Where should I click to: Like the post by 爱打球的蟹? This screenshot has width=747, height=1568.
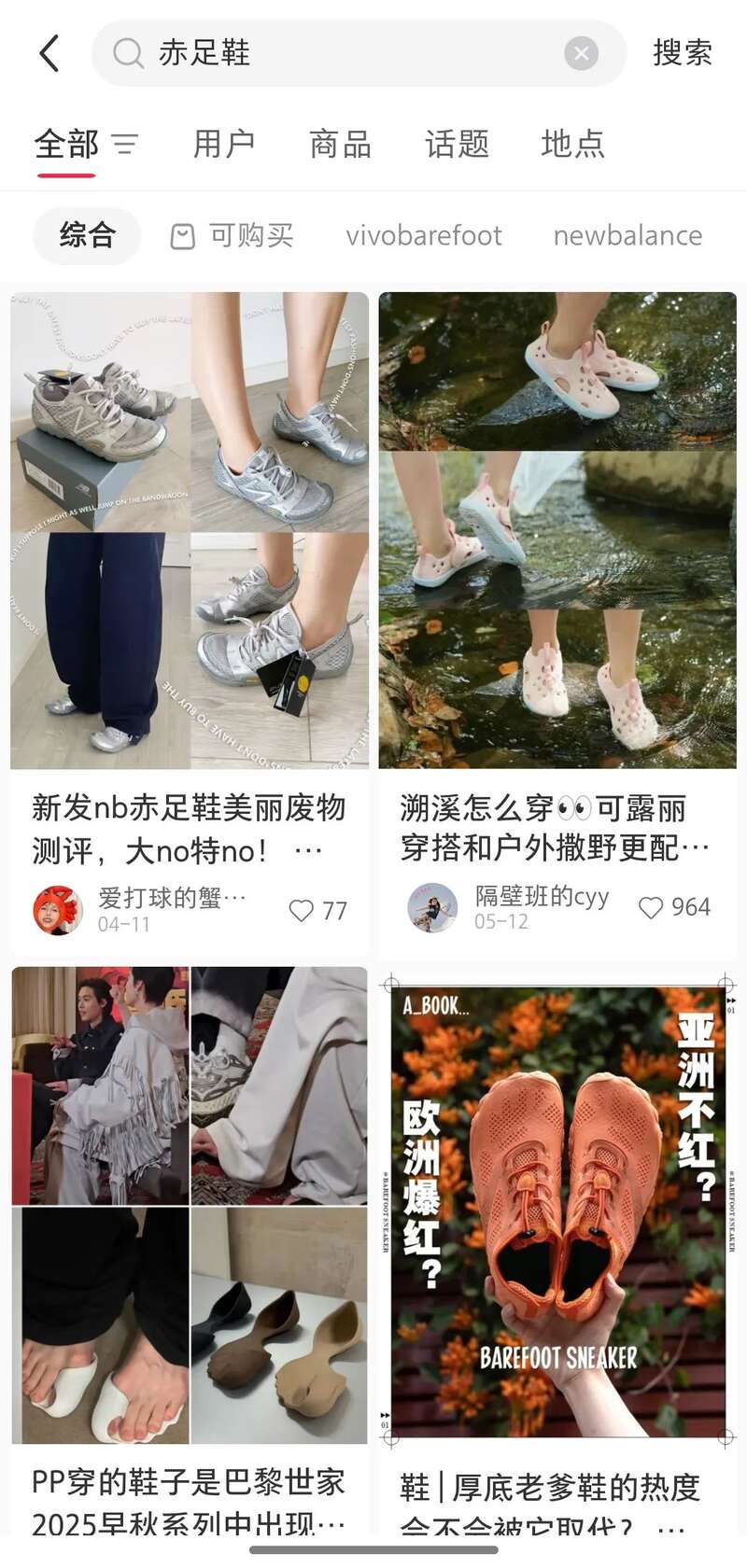303,910
